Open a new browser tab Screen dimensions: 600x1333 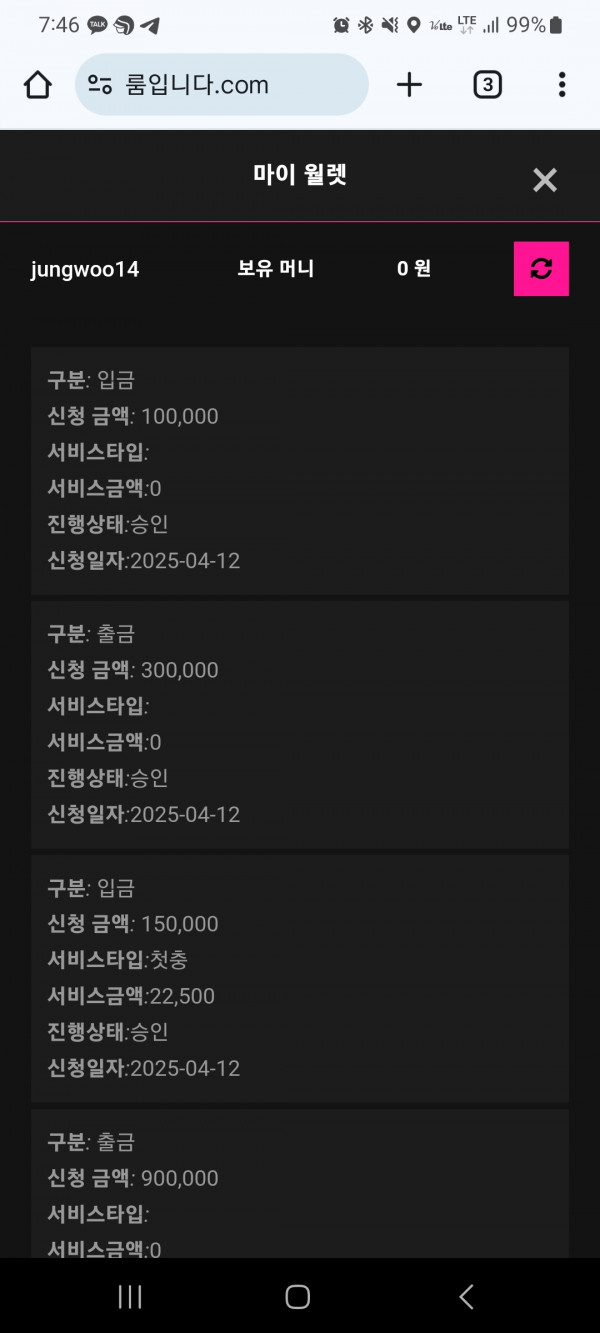(x=409, y=85)
